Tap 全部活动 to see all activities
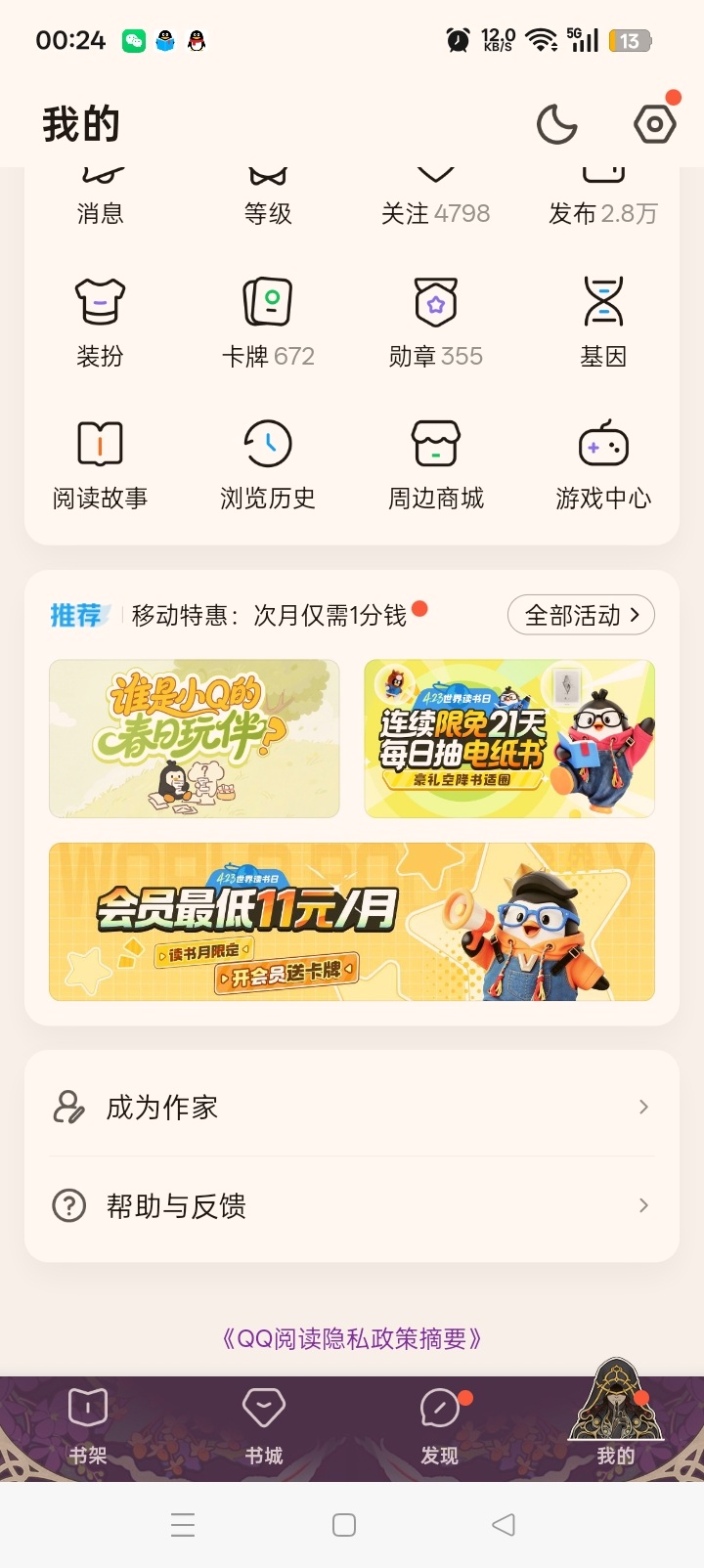704x1568 pixels. pos(581,615)
